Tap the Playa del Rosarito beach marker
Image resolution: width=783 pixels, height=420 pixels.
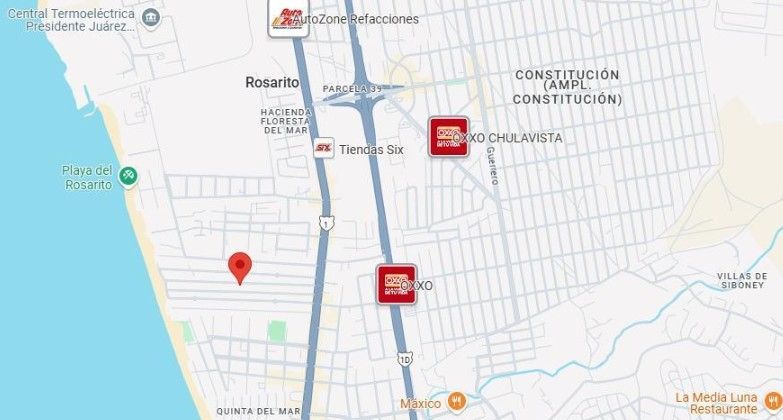coord(128,177)
